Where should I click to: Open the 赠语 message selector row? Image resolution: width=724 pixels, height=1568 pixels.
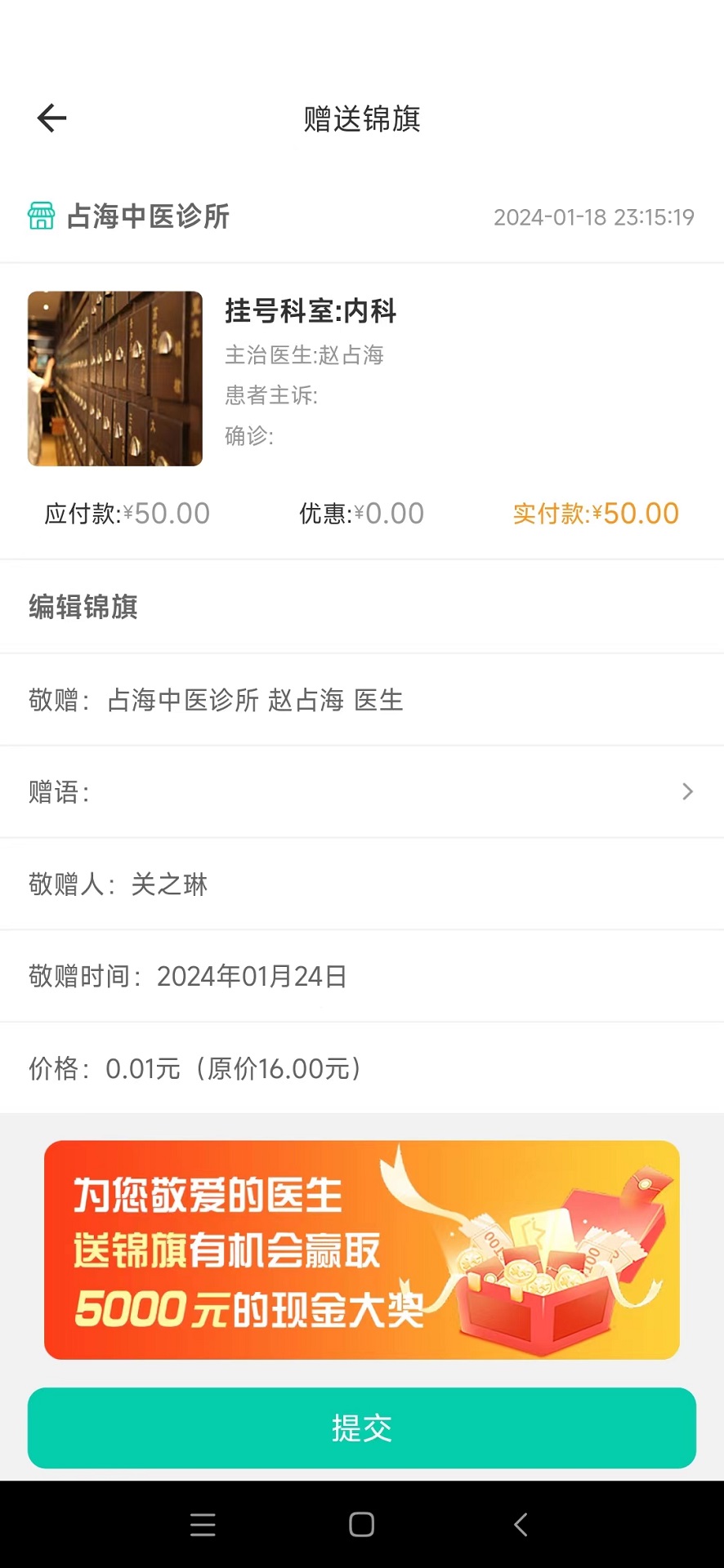tap(361, 791)
